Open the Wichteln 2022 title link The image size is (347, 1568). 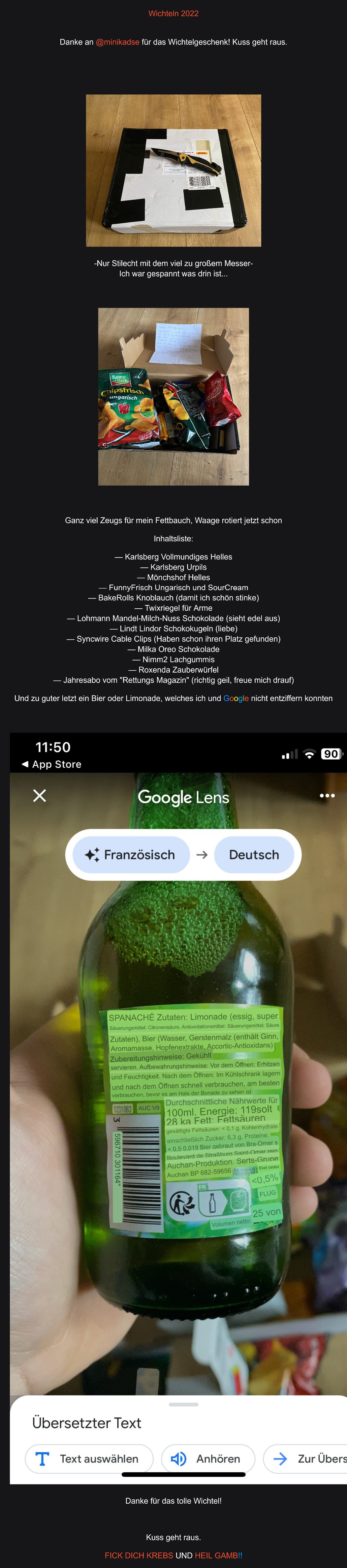(173, 14)
